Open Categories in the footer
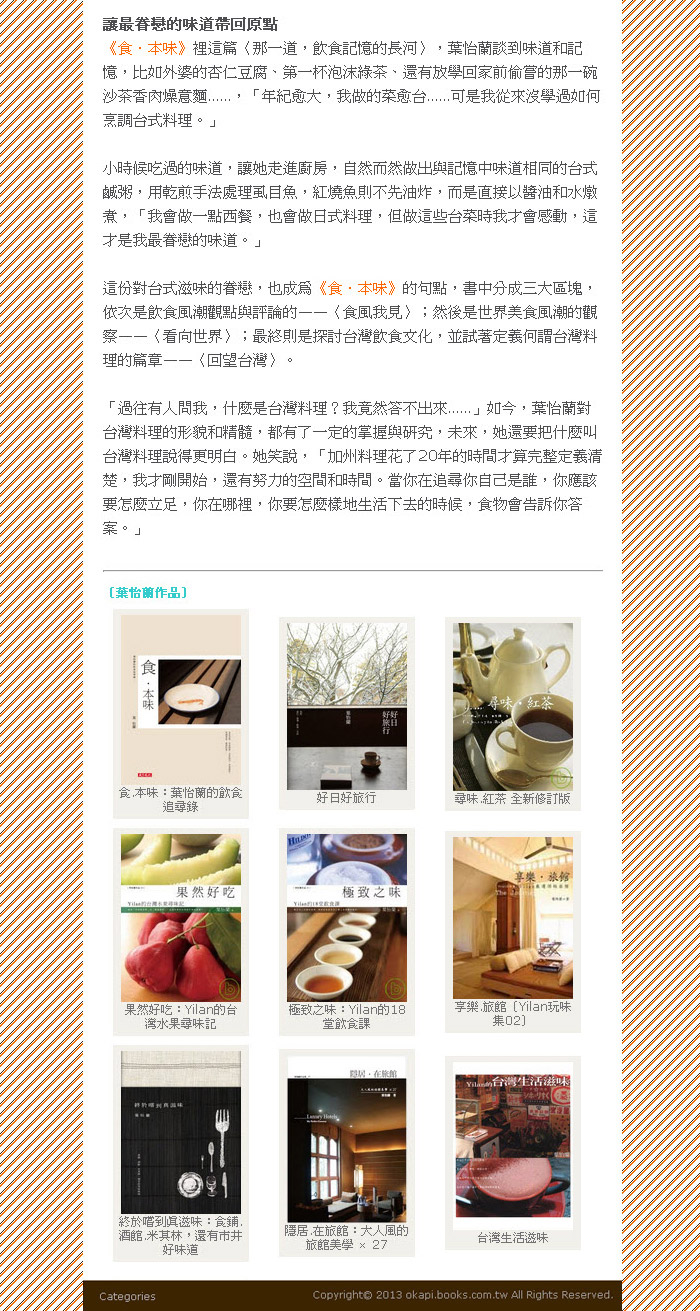The image size is (700, 1311). pyautogui.click(x=127, y=1296)
